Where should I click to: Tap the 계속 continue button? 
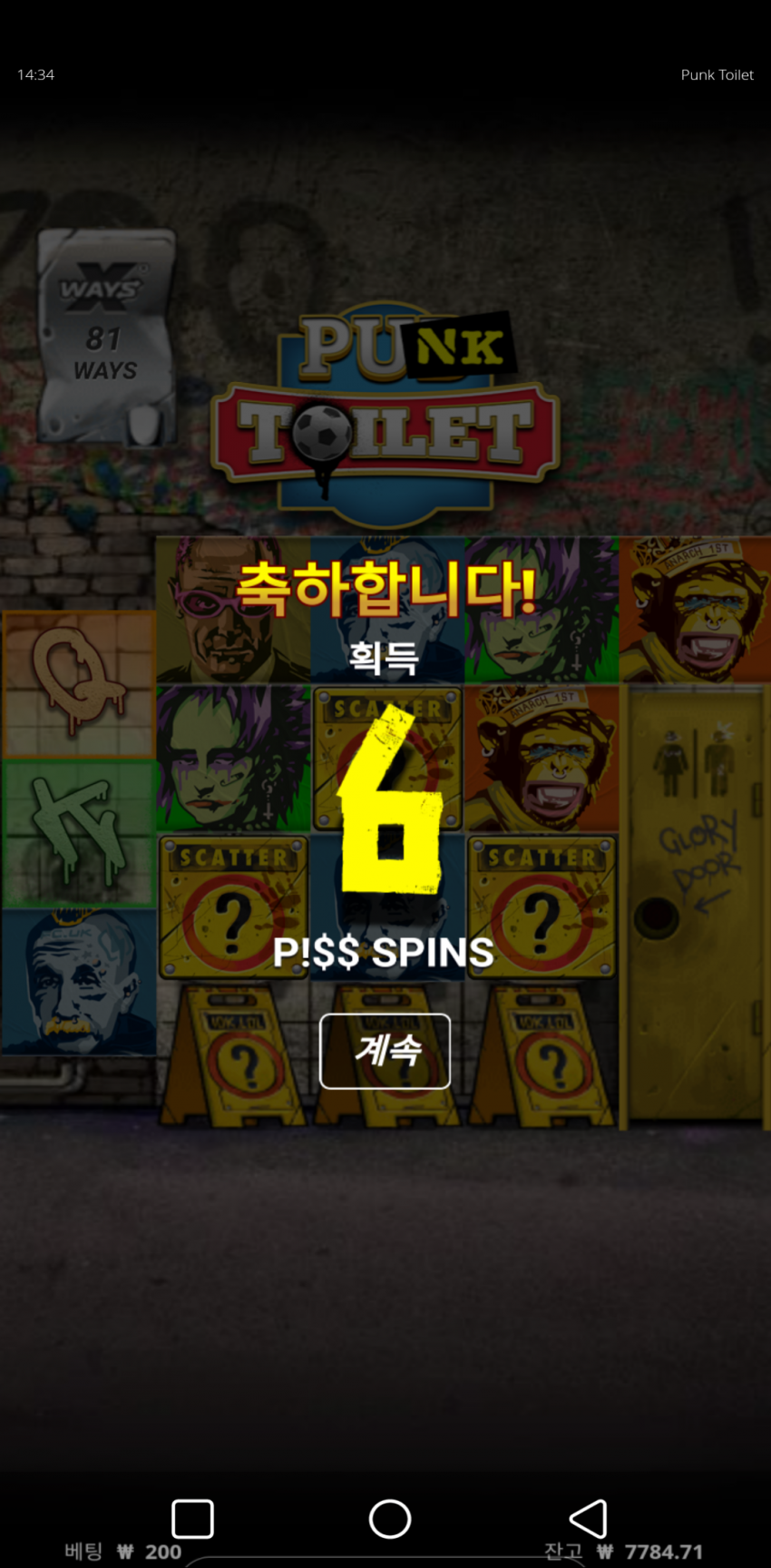pos(385,1051)
